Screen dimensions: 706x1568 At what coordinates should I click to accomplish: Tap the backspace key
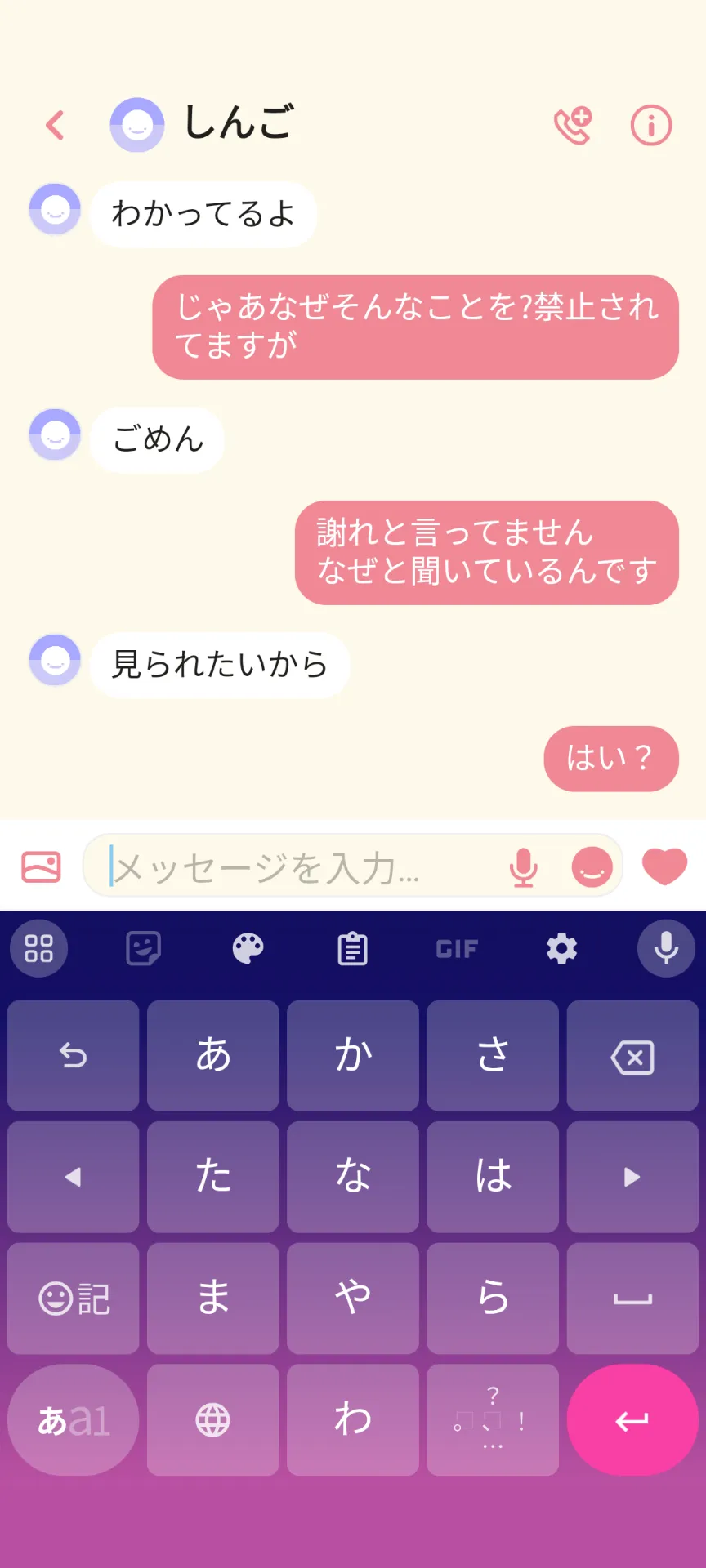coord(632,1056)
